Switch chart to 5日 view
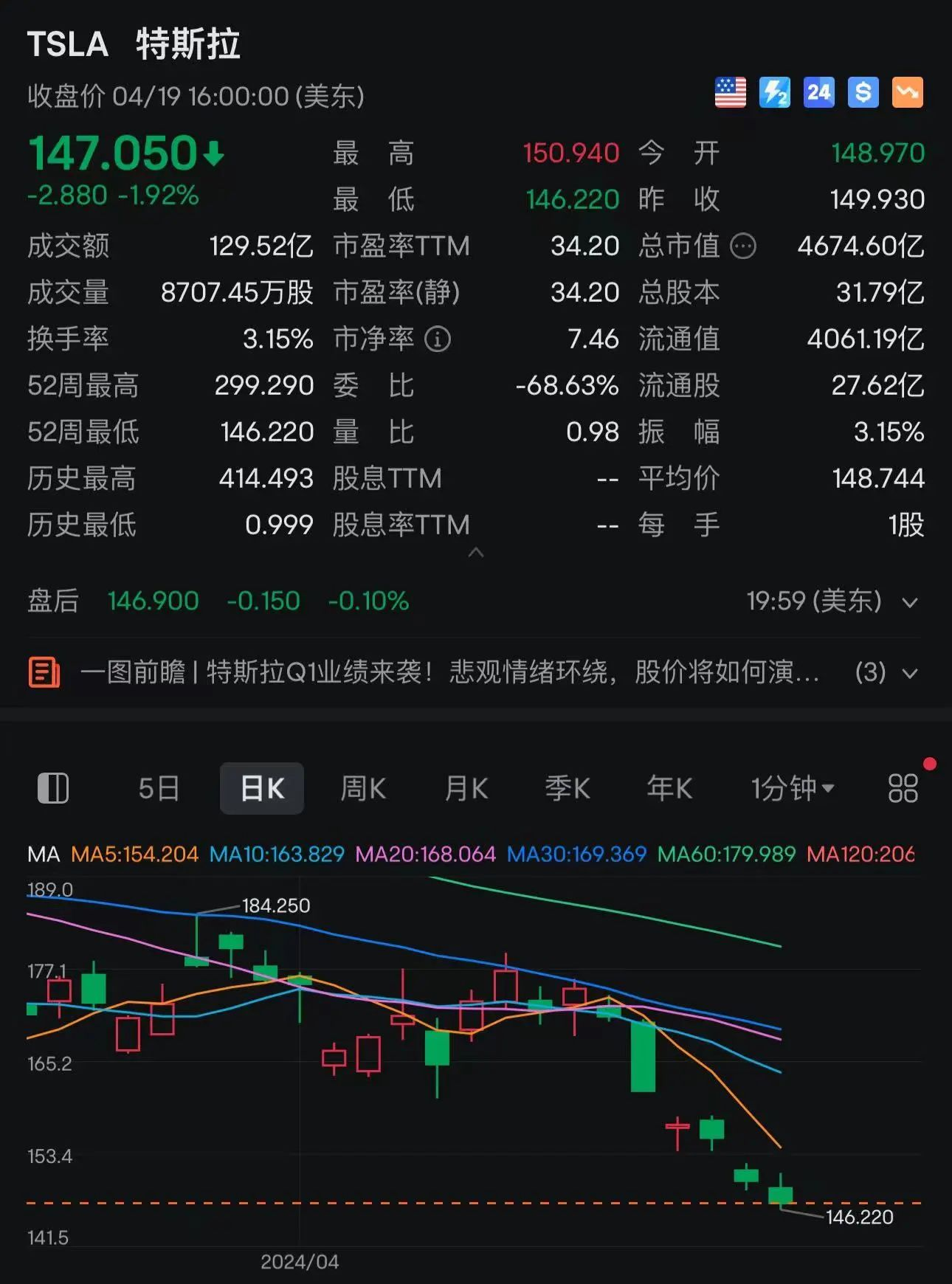Image resolution: width=952 pixels, height=1284 pixels. (159, 788)
